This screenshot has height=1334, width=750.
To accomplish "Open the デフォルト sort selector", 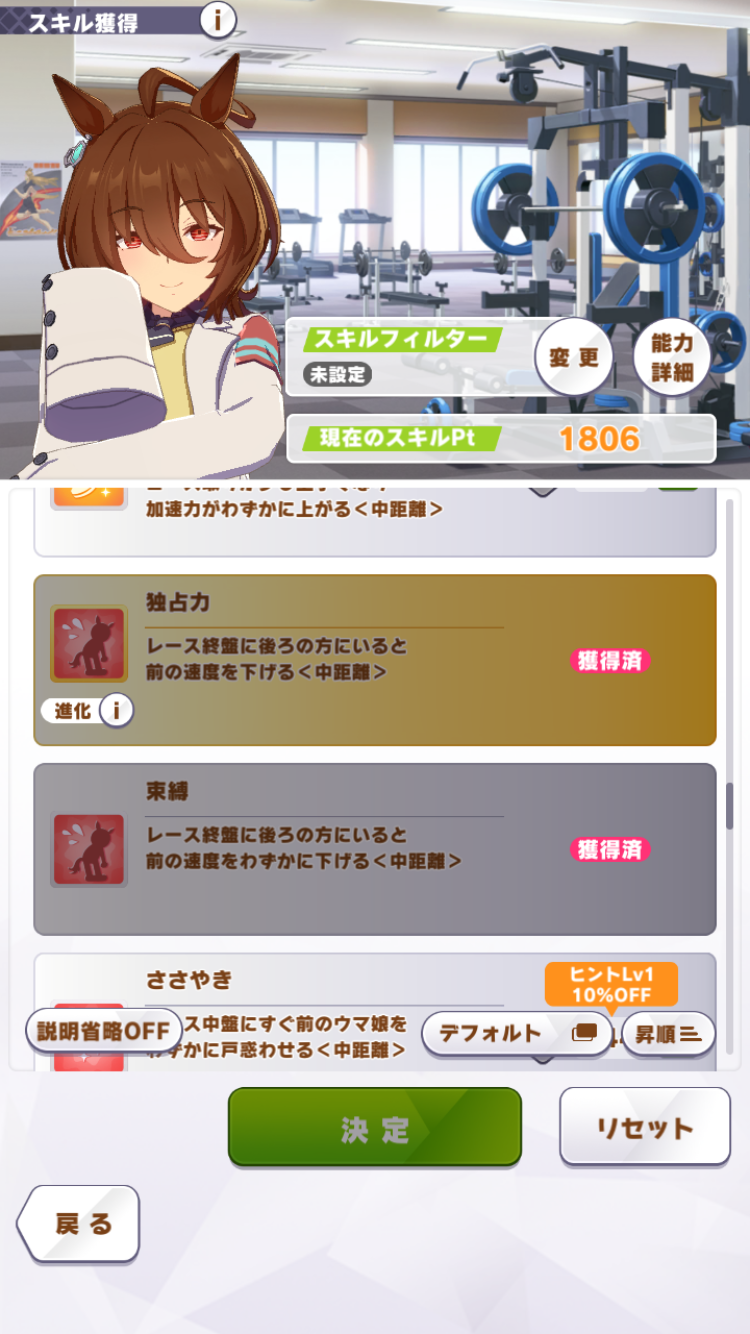I will tap(516, 1033).
